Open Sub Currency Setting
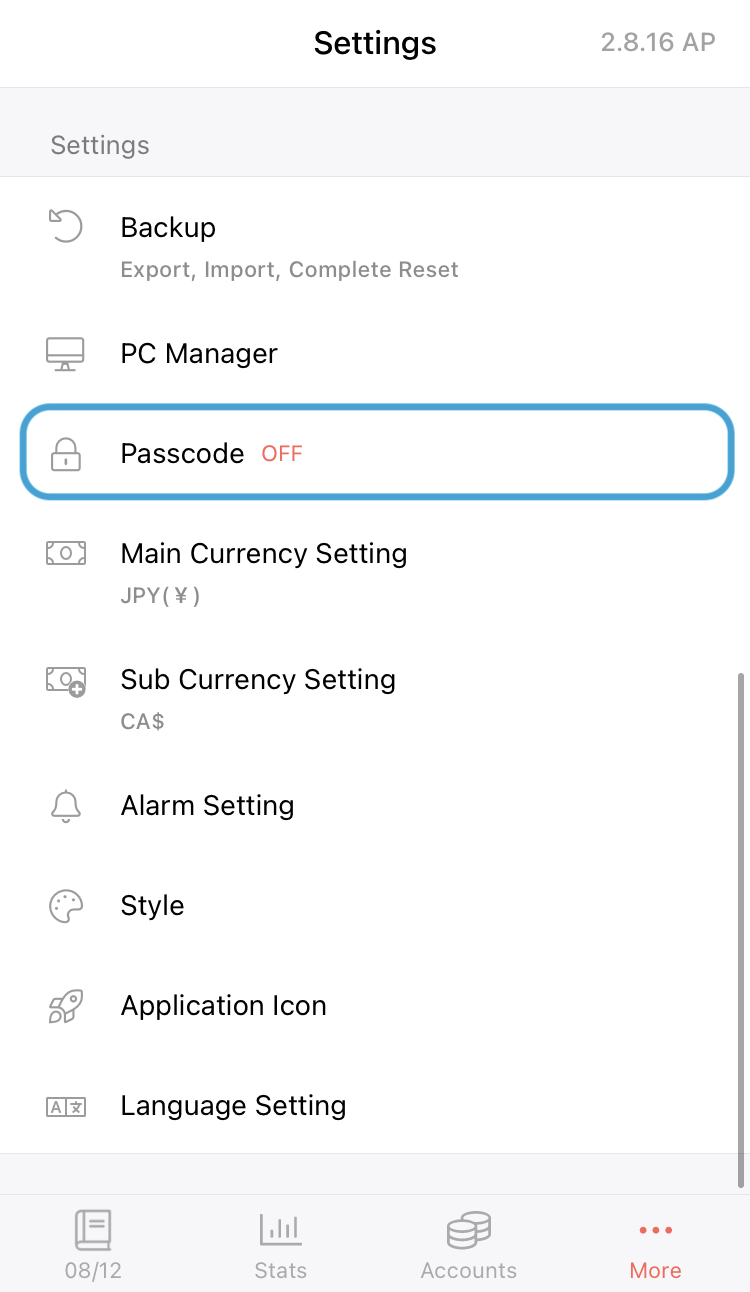This screenshot has height=1292, width=750. point(375,693)
